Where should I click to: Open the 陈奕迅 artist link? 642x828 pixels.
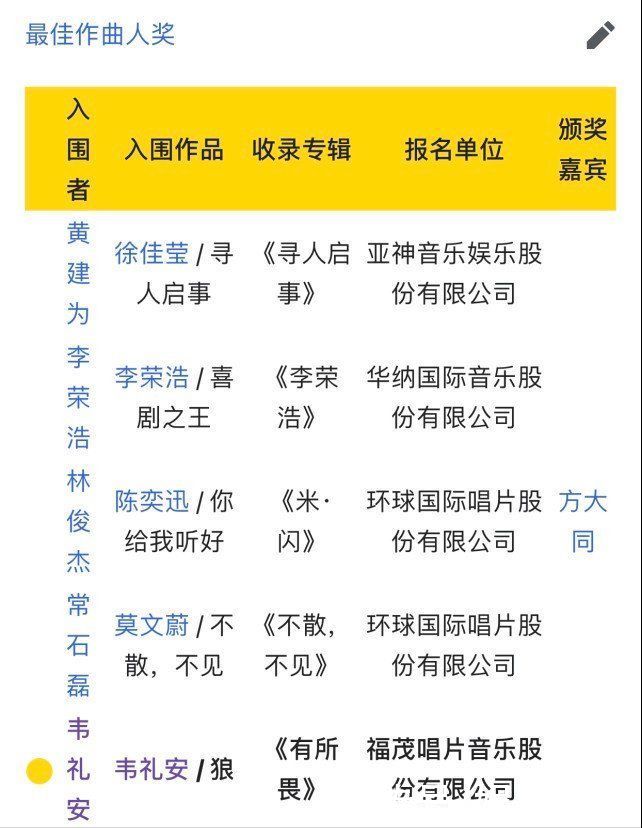(151, 501)
